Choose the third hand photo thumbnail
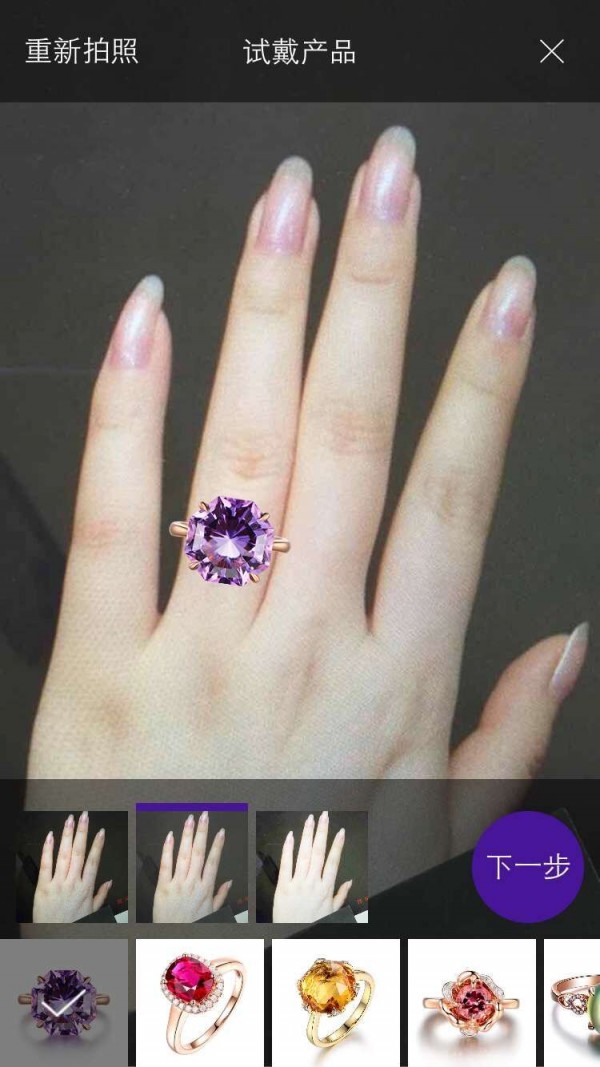The width and height of the screenshot is (600, 1067). pos(312,866)
